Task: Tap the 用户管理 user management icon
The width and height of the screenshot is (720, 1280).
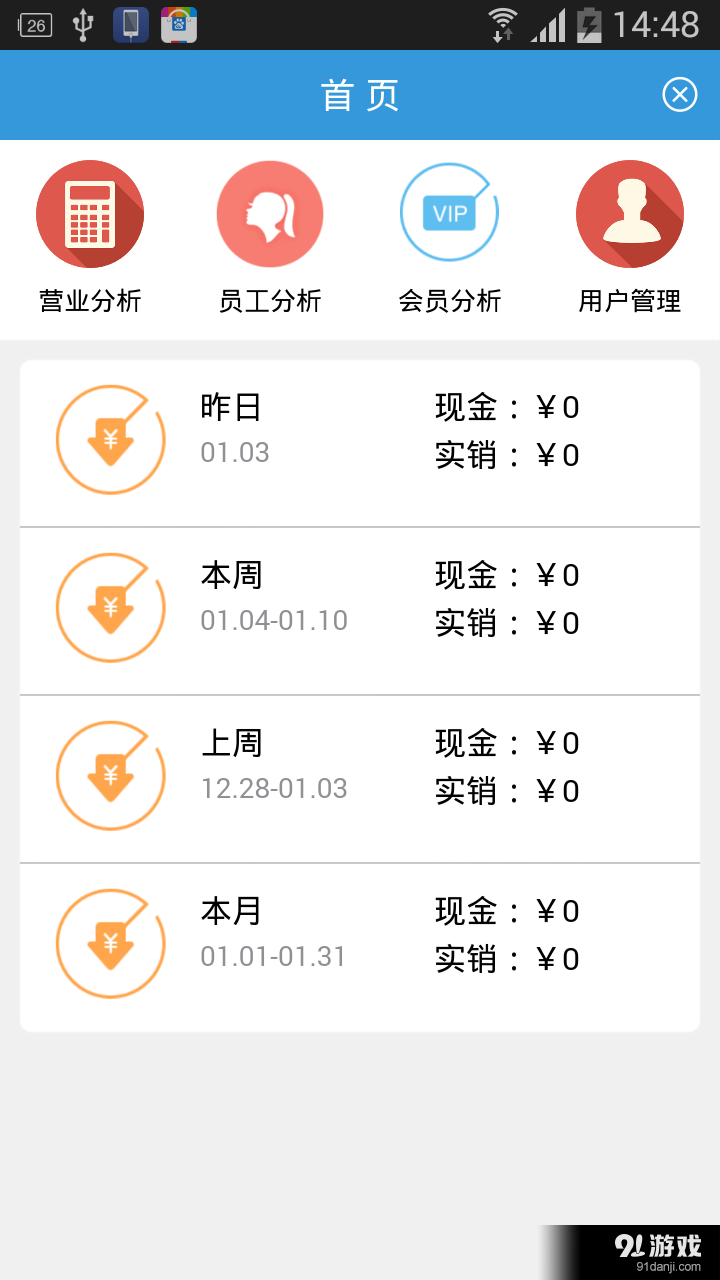Action: pyautogui.click(x=629, y=213)
